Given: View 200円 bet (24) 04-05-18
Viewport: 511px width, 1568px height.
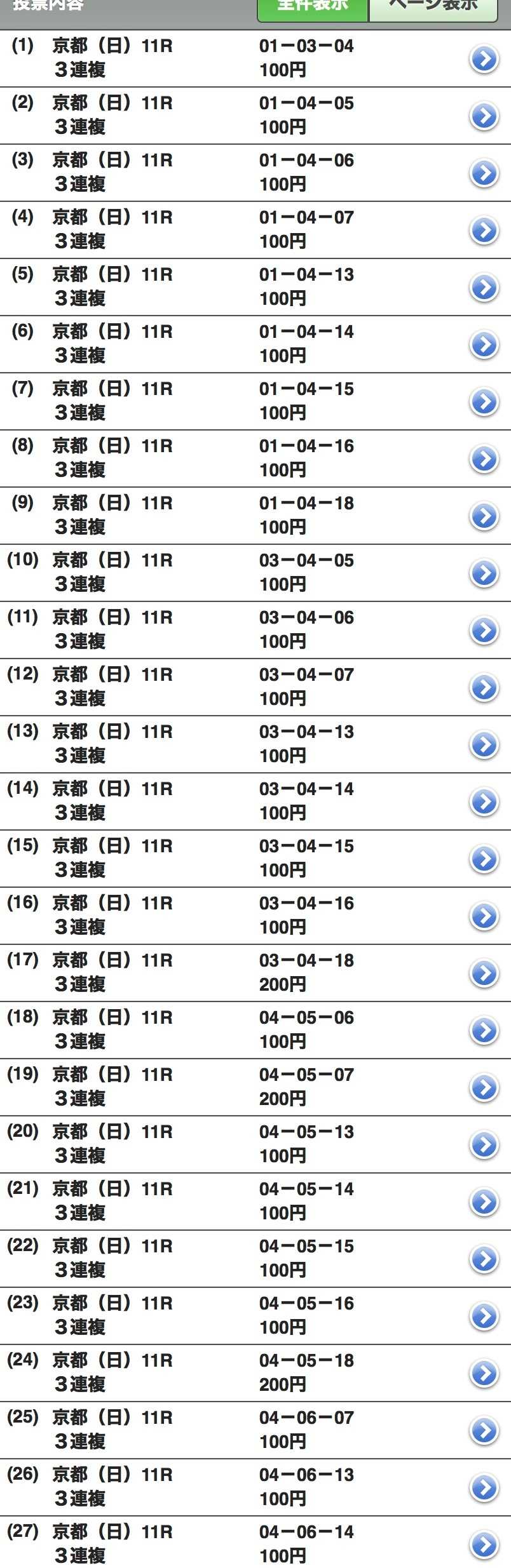Looking at the screenshot, I should click(484, 1374).
